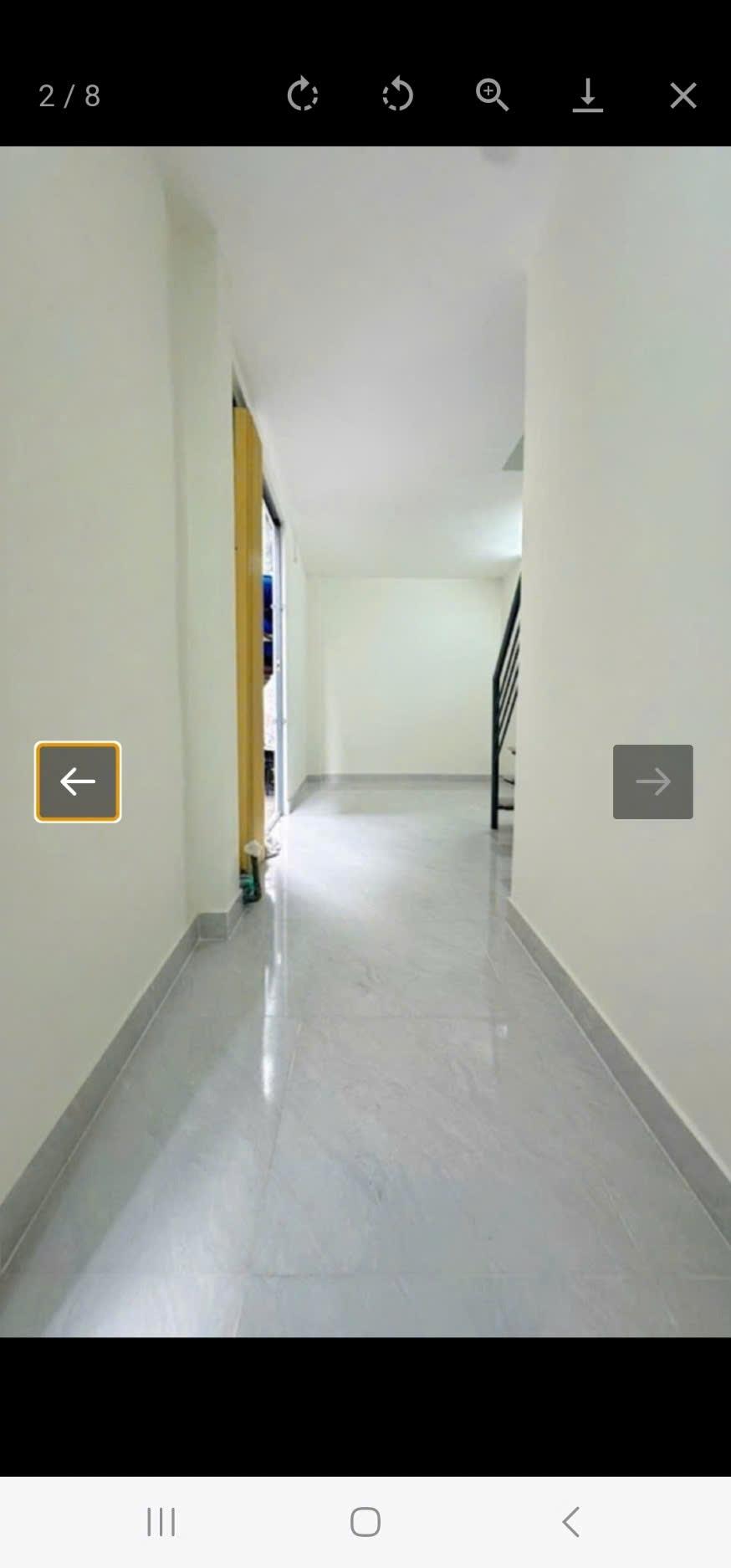Go to the next image

652,781
